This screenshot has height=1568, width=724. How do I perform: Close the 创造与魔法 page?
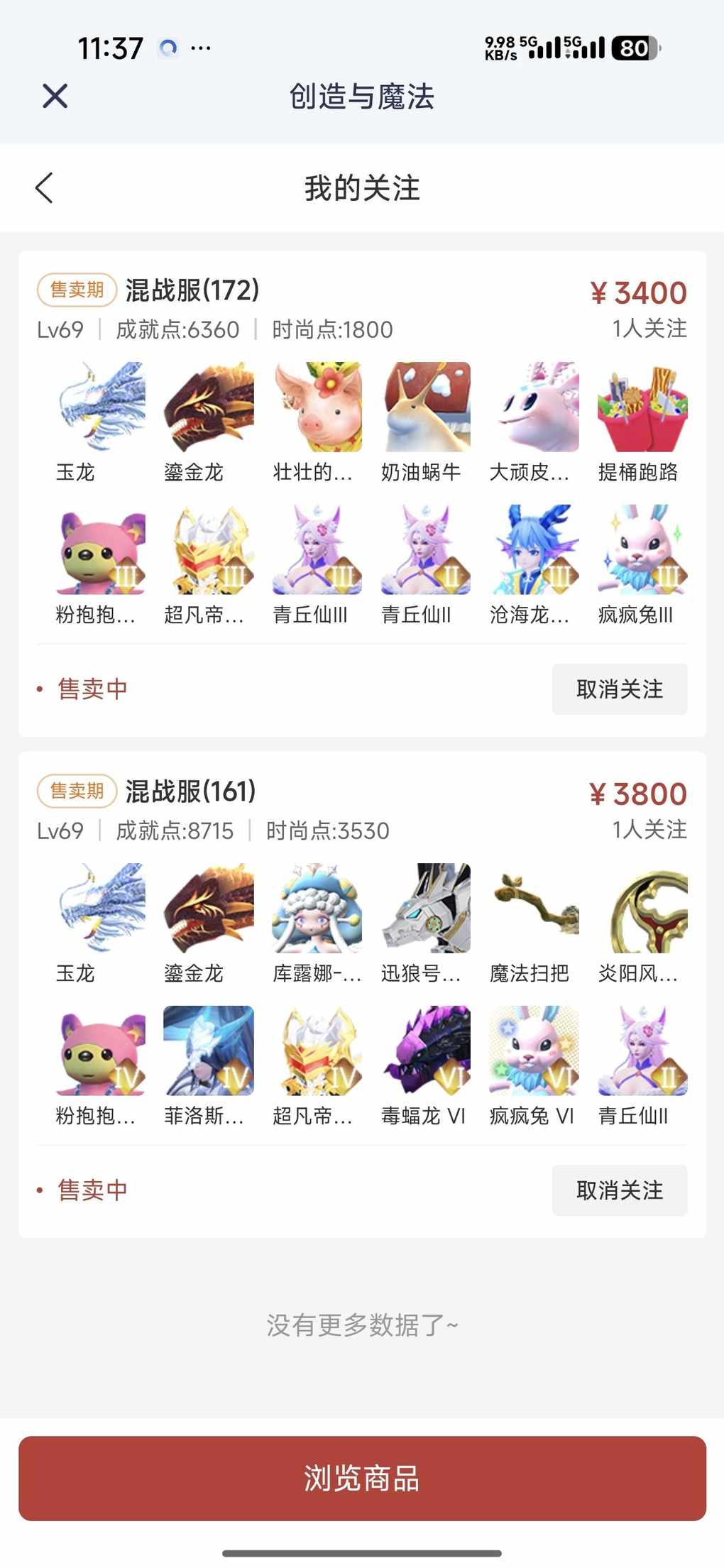click(55, 96)
